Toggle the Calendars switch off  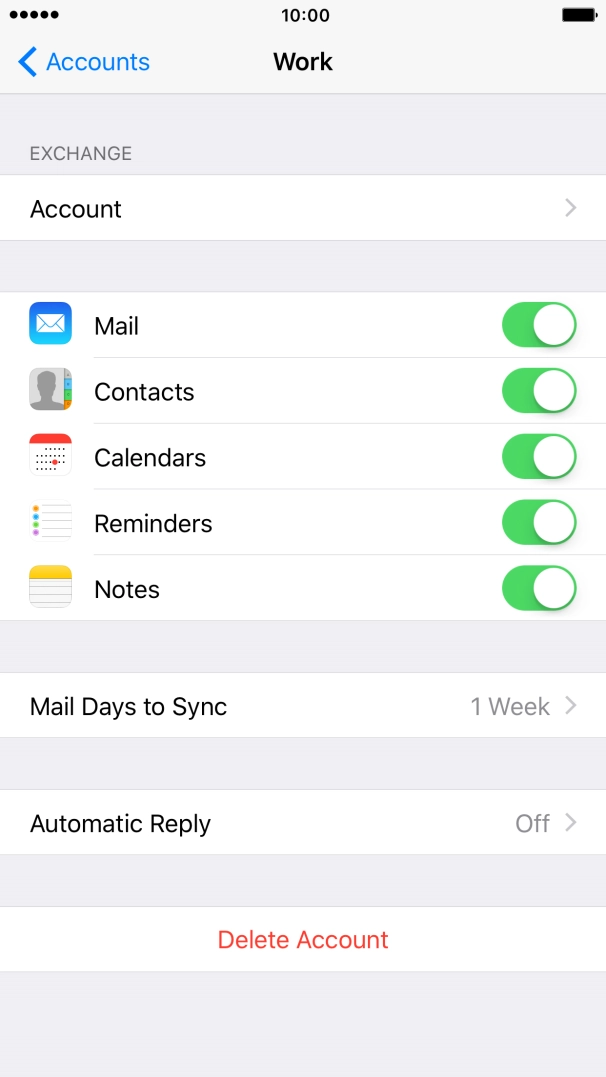pos(539,457)
